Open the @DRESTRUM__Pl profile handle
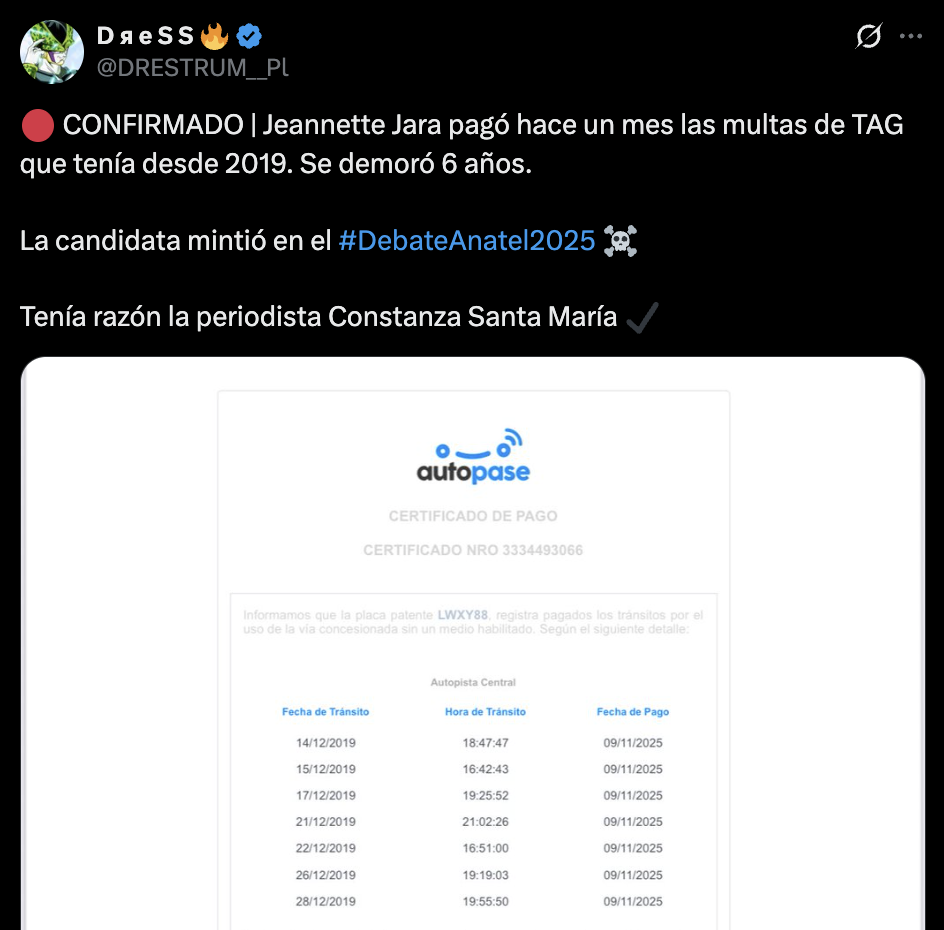The width and height of the screenshot is (944, 930). [192, 68]
